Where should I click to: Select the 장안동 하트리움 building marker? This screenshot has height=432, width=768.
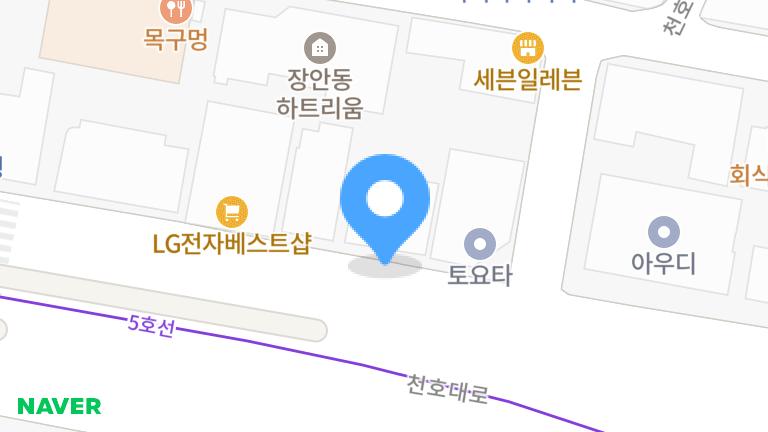319,47
